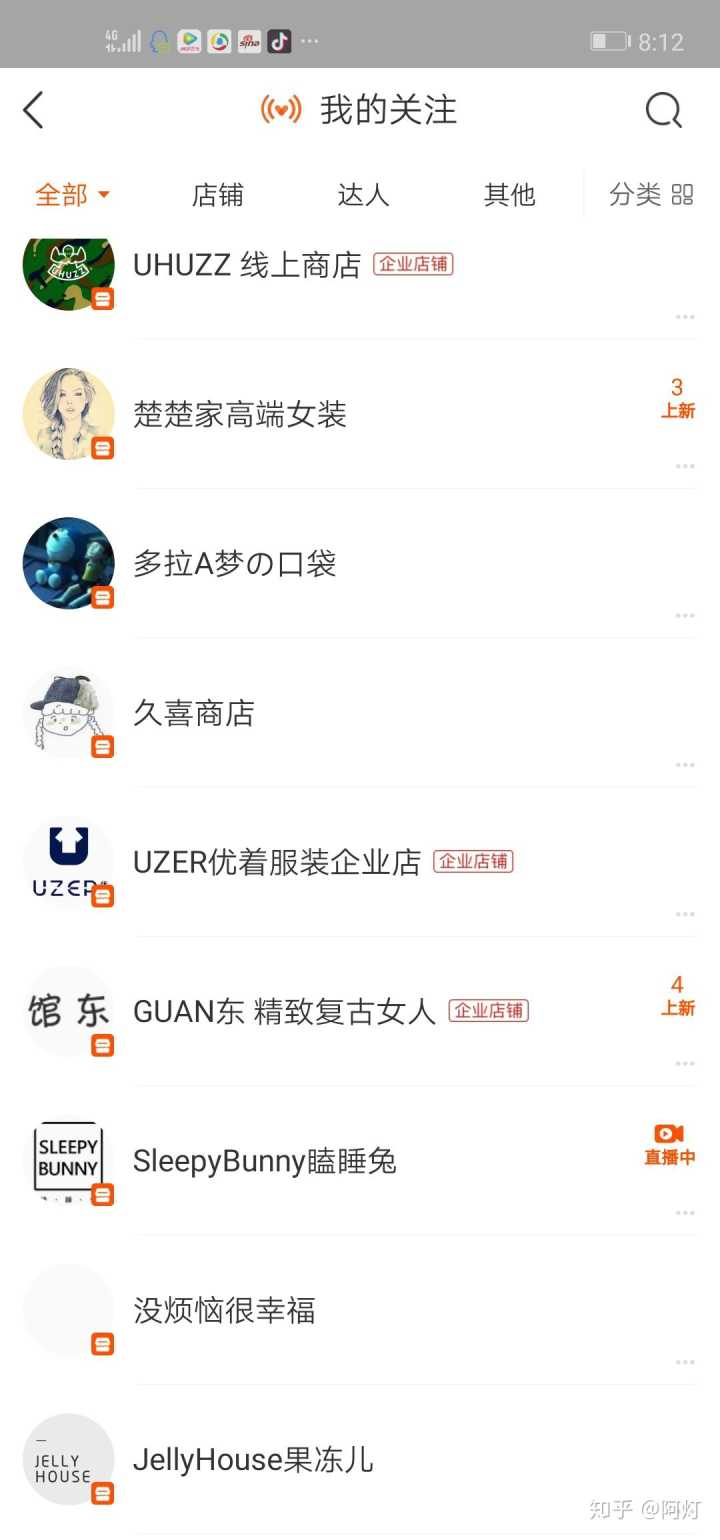This screenshot has width=720, height=1540.
Task: Open search in followed list
Action: tap(663, 110)
